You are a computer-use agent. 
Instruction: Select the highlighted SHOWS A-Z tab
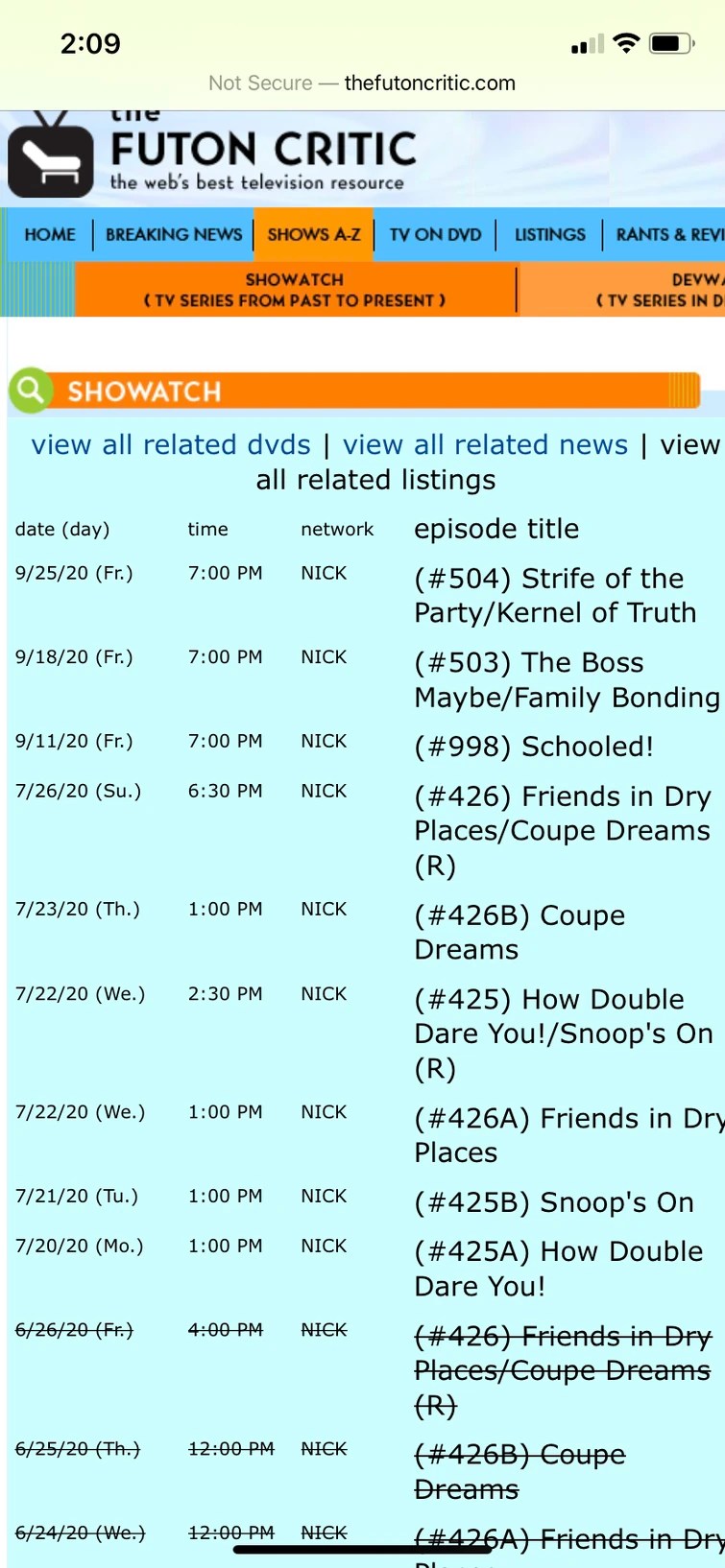tap(313, 234)
